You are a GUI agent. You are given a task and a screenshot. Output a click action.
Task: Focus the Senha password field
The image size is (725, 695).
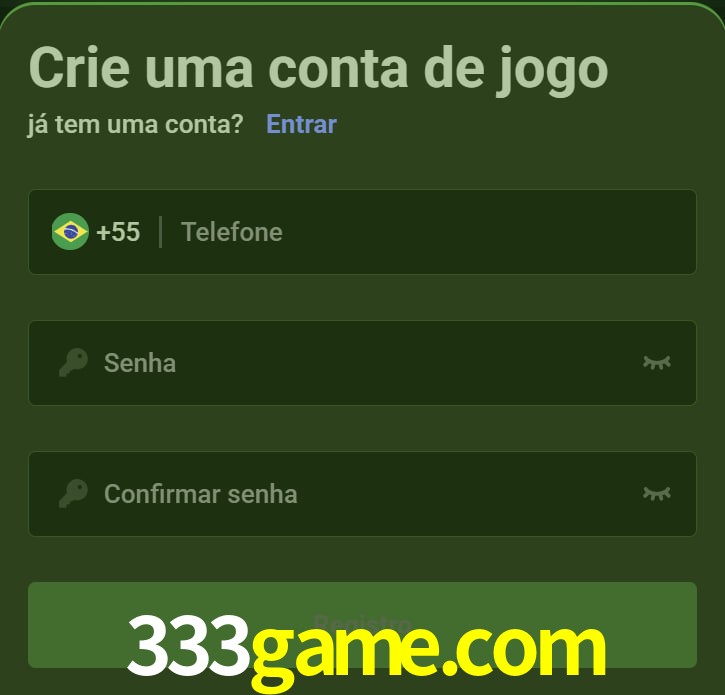pyautogui.click(x=360, y=362)
